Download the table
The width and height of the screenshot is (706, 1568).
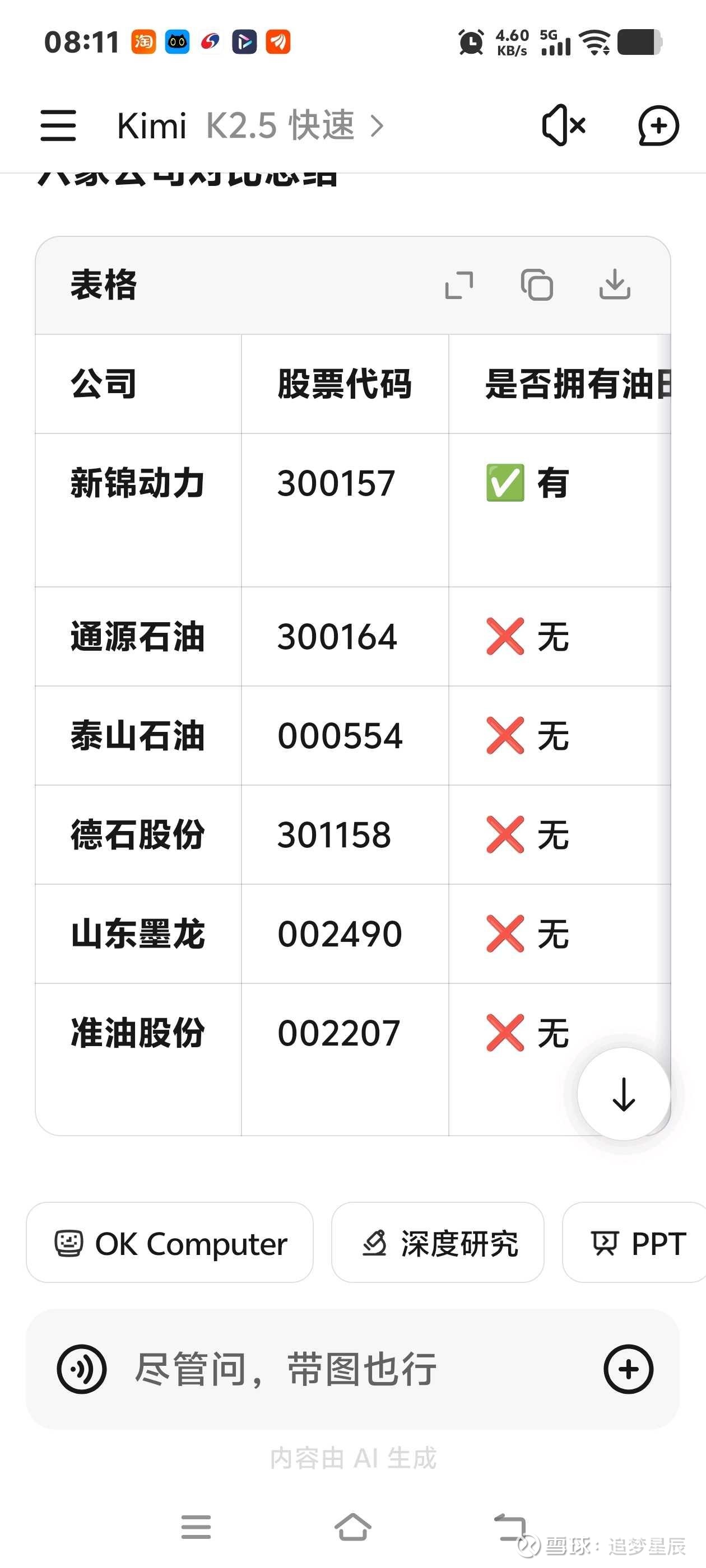[x=615, y=285]
